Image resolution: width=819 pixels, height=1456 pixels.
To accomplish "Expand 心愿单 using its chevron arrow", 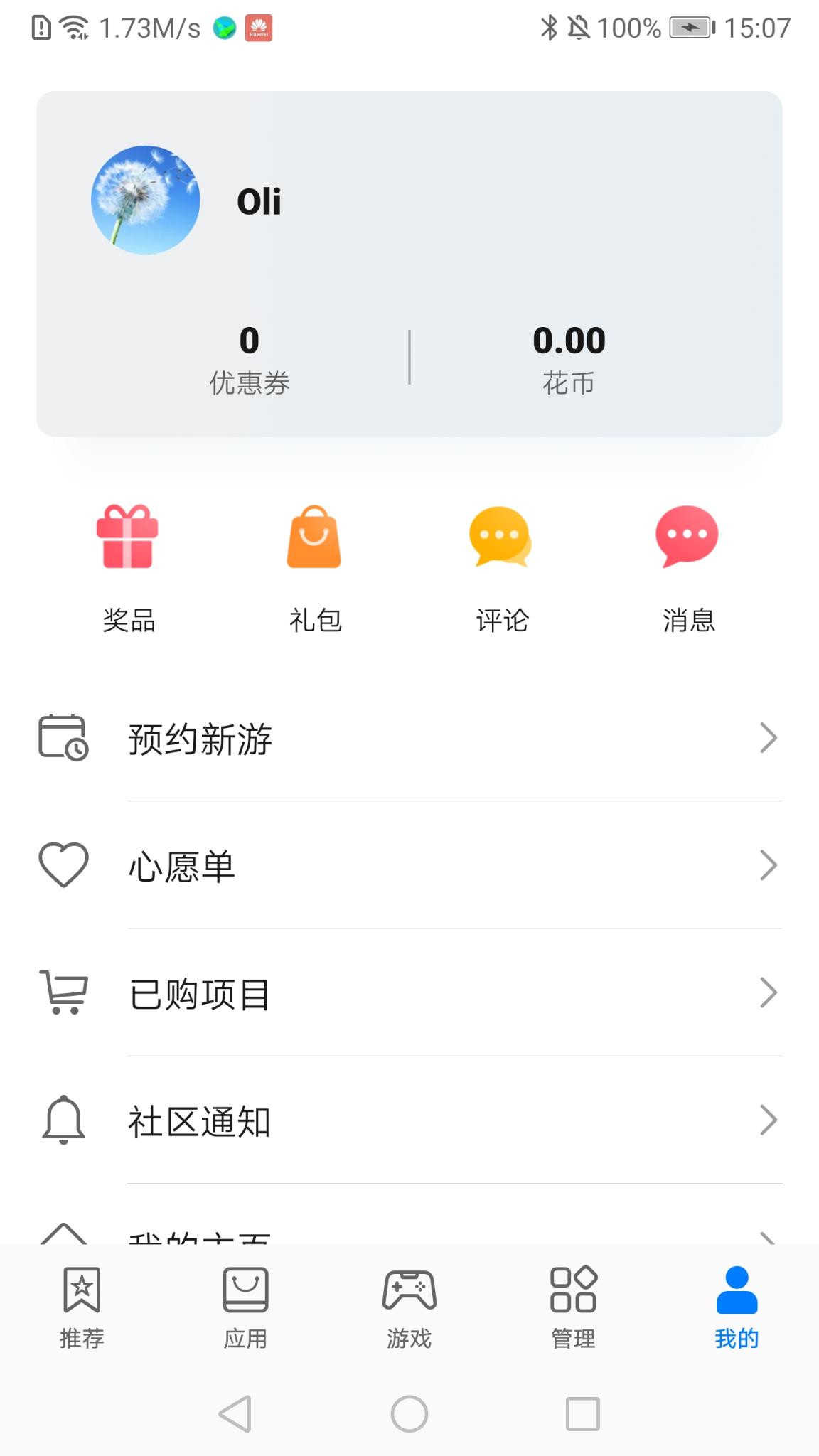I will pos(769,865).
